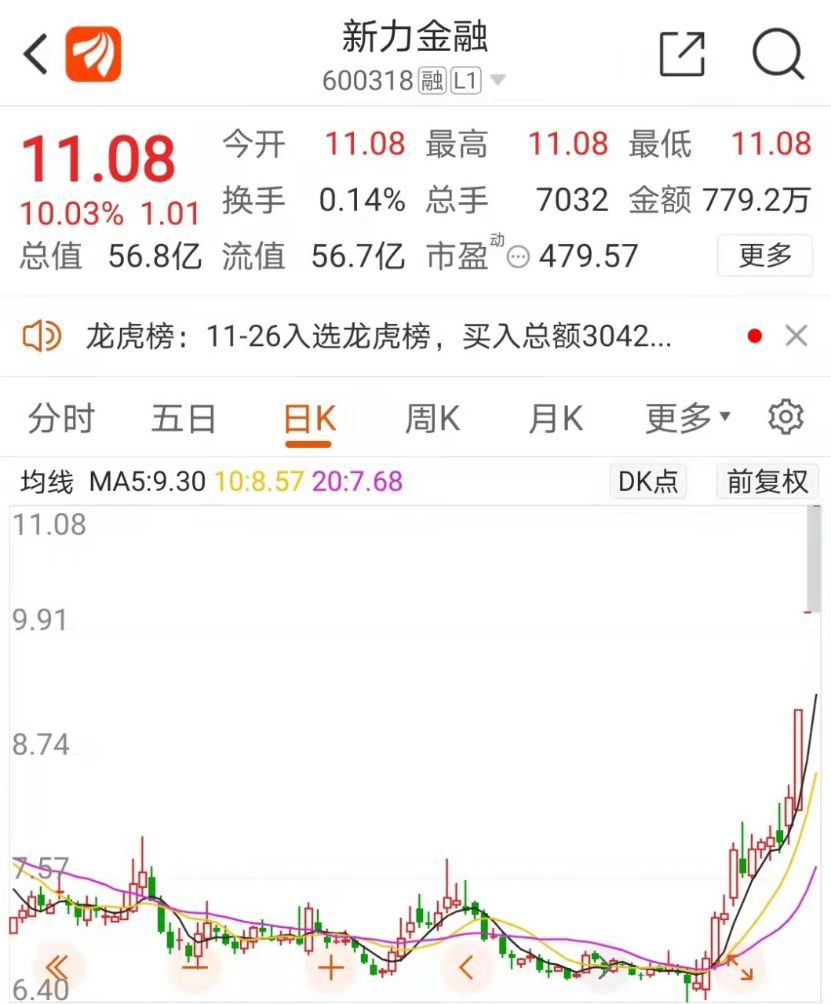Jump the chart back to earliest data

point(57,967)
